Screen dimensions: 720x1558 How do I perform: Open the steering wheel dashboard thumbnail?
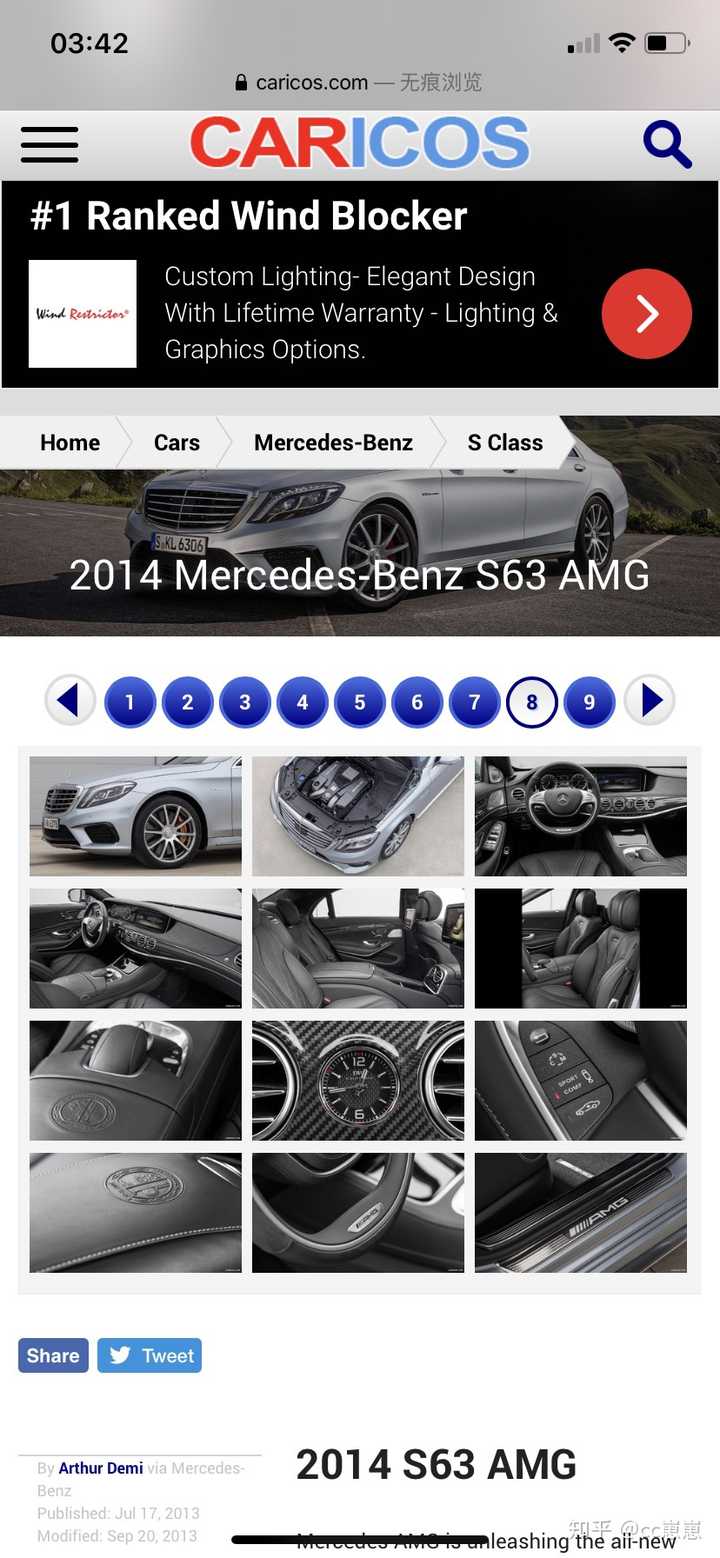(x=580, y=816)
